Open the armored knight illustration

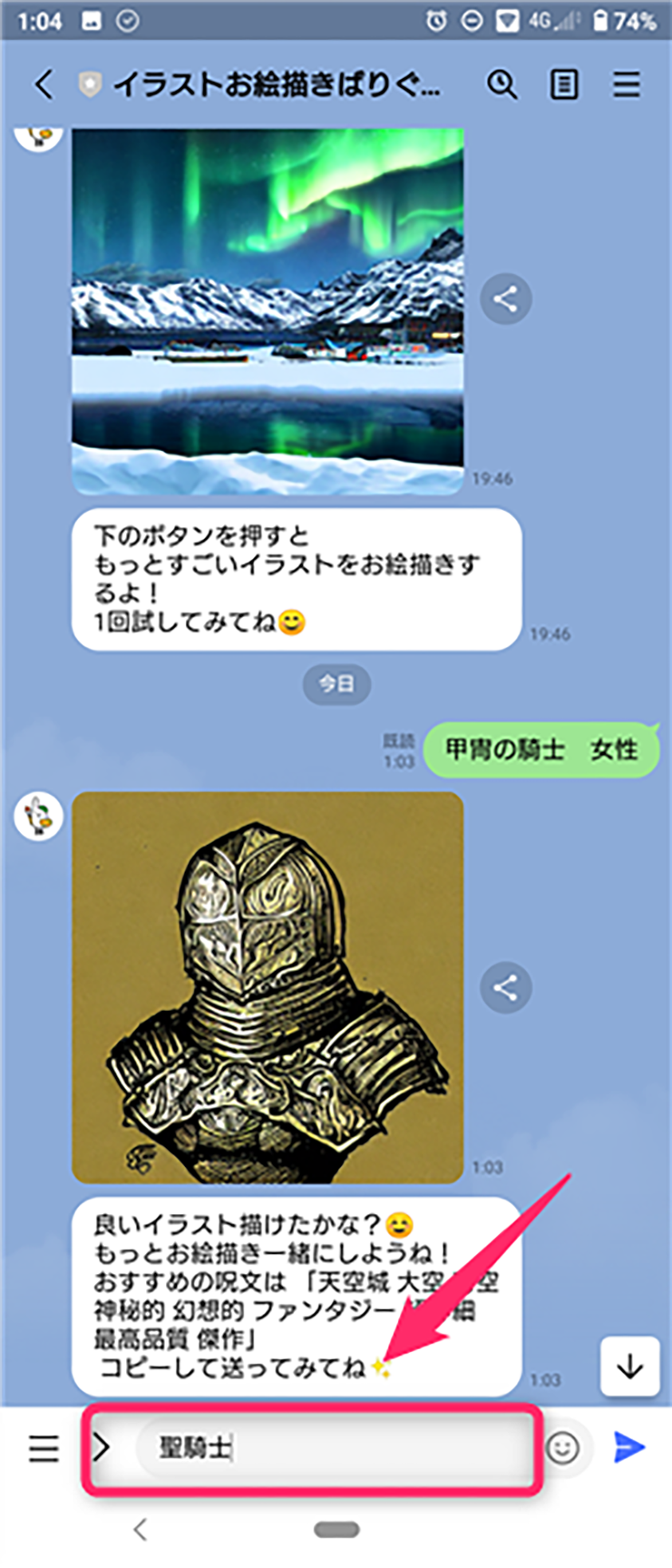[267, 987]
